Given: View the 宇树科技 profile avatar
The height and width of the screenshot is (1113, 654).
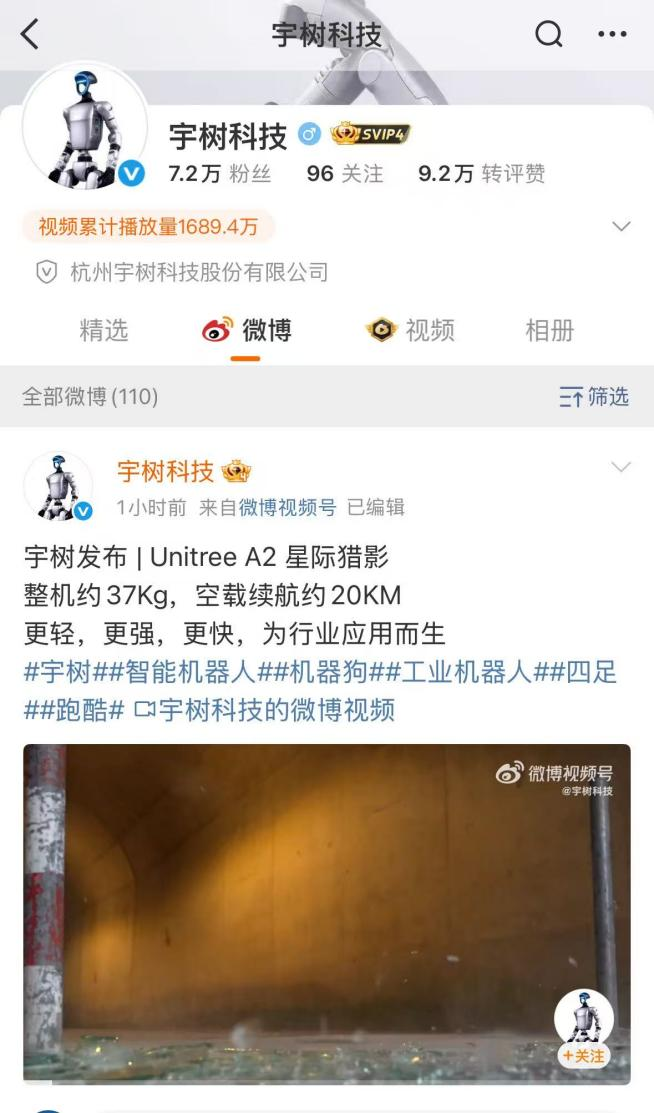Looking at the screenshot, I should coord(85,127).
